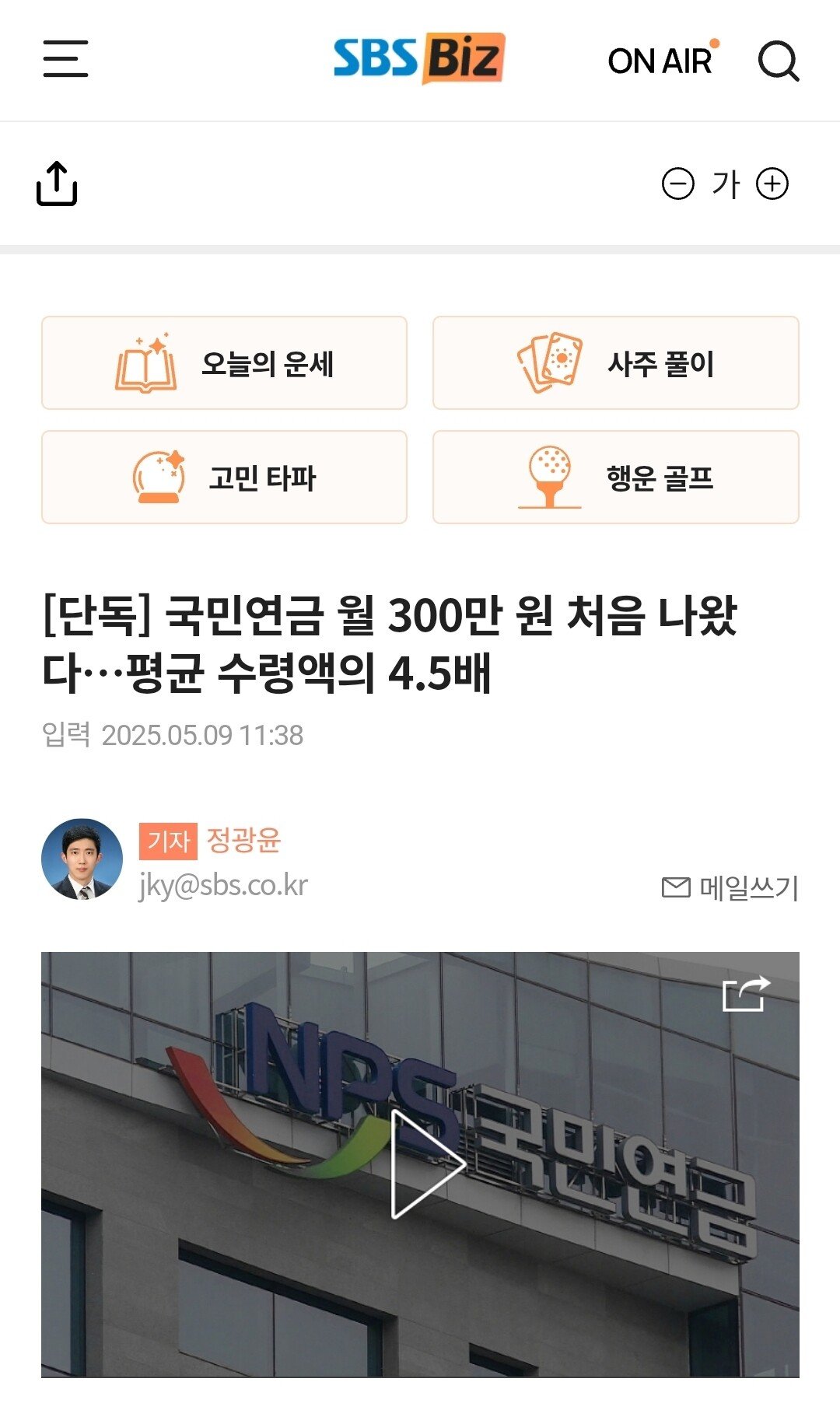Open the search icon
The image size is (840, 1417).
[x=778, y=61]
